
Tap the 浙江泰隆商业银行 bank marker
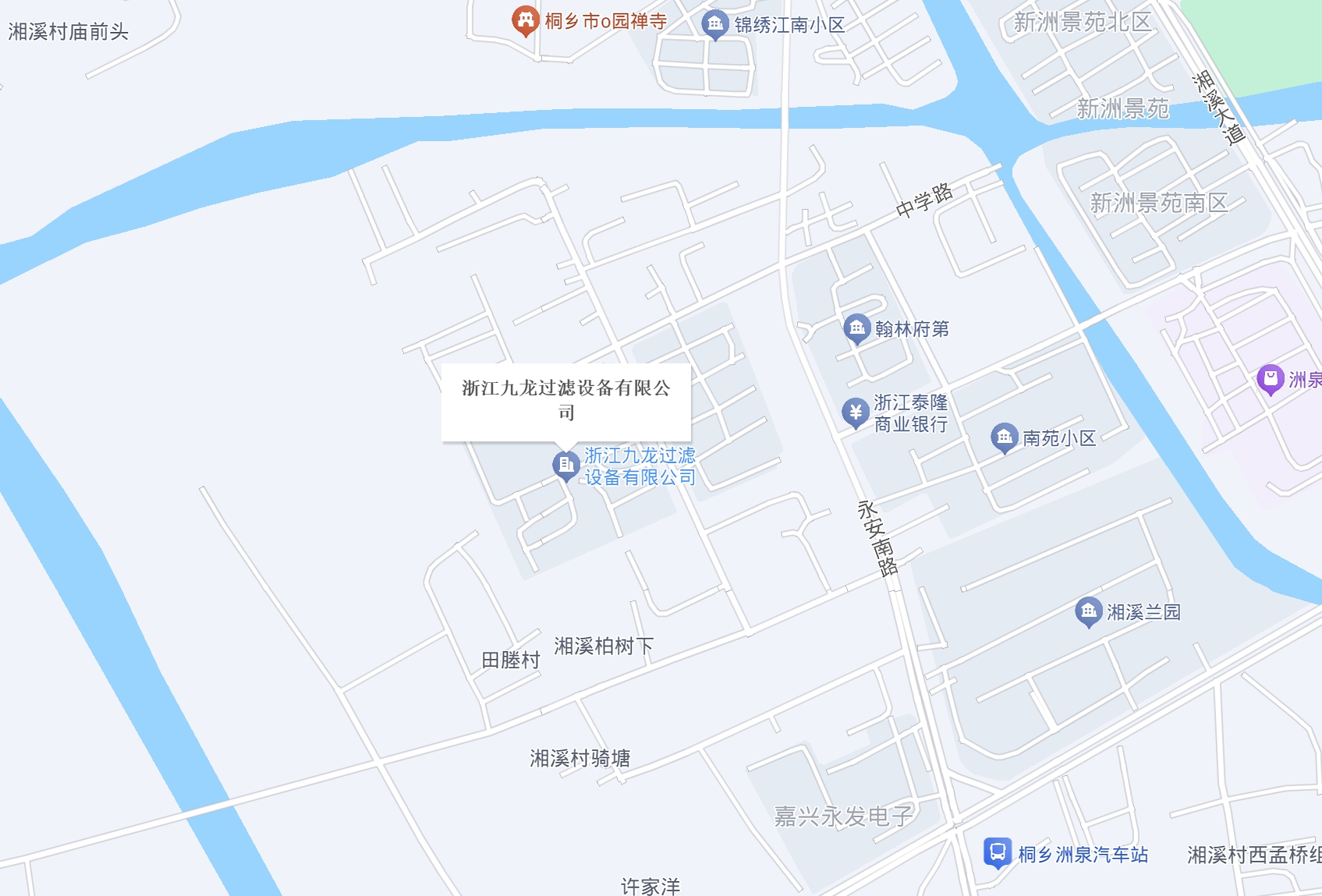pos(856,412)
